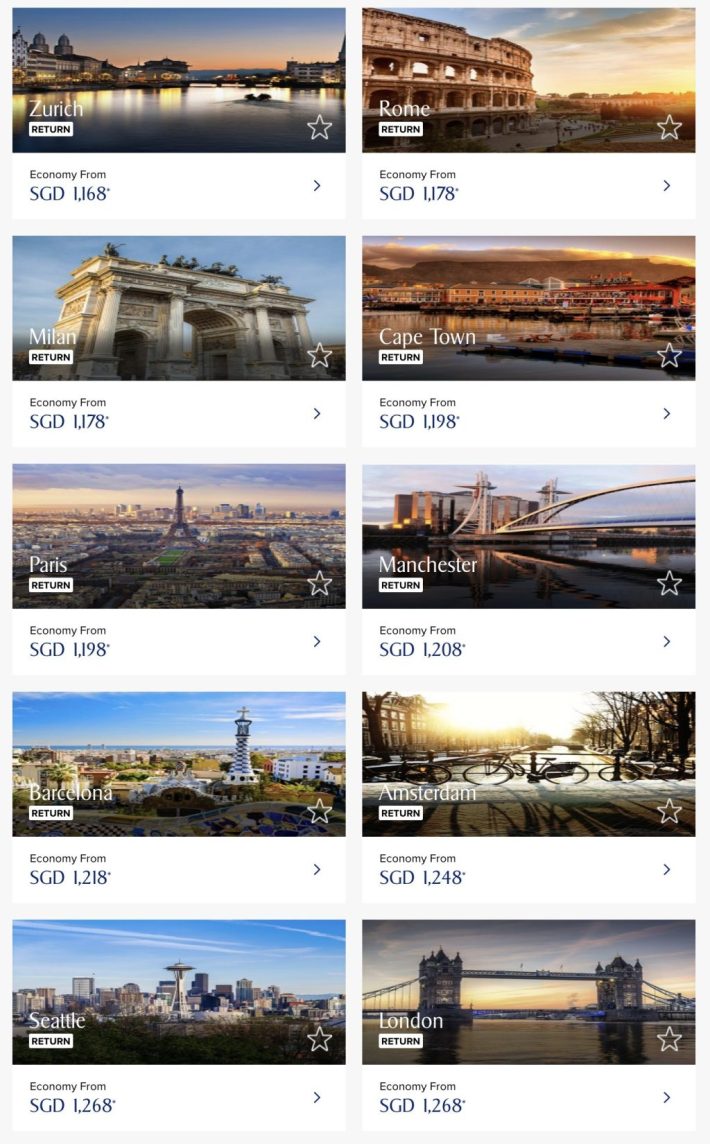
Task: Save Cape Town with the star
Action: tap(669, 355)
